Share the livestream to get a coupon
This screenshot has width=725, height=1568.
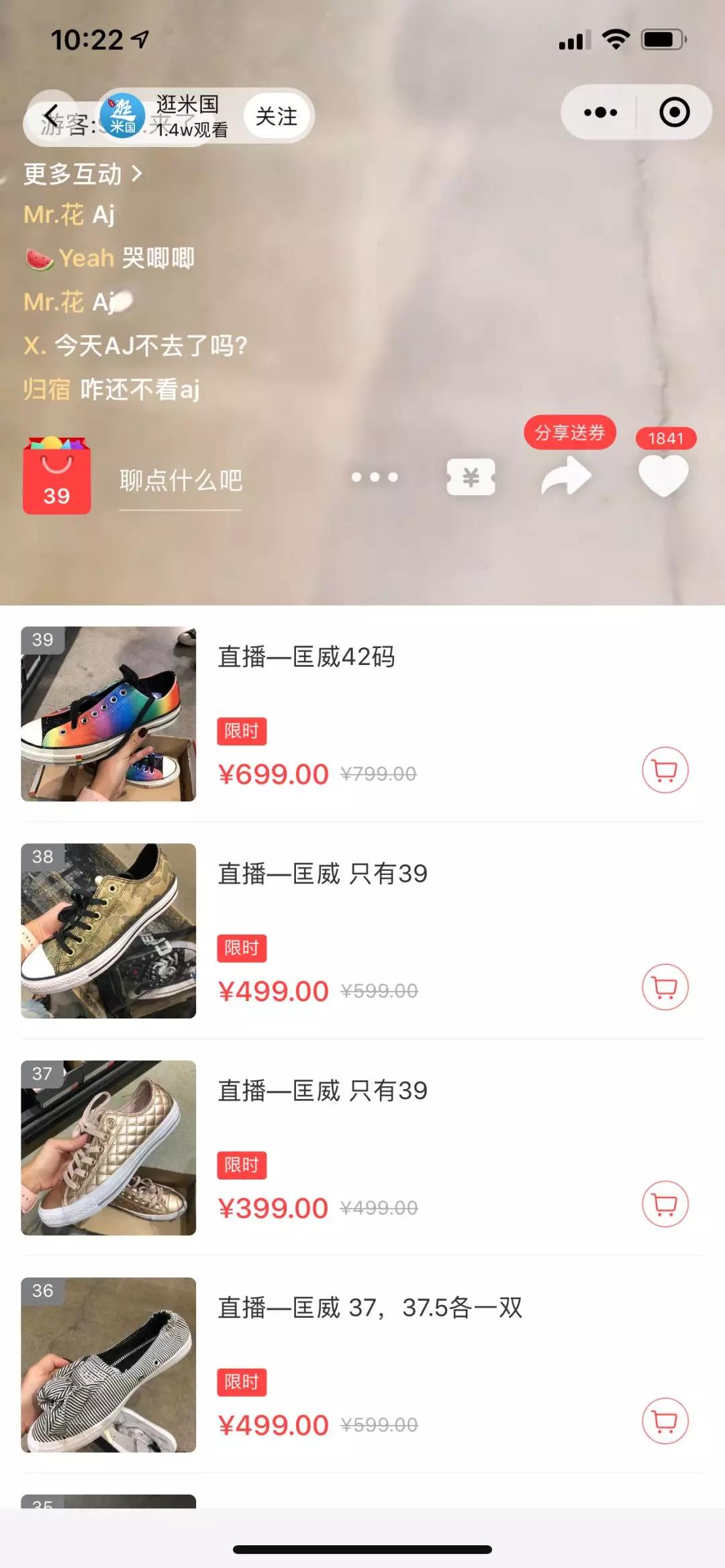[566, 475]
